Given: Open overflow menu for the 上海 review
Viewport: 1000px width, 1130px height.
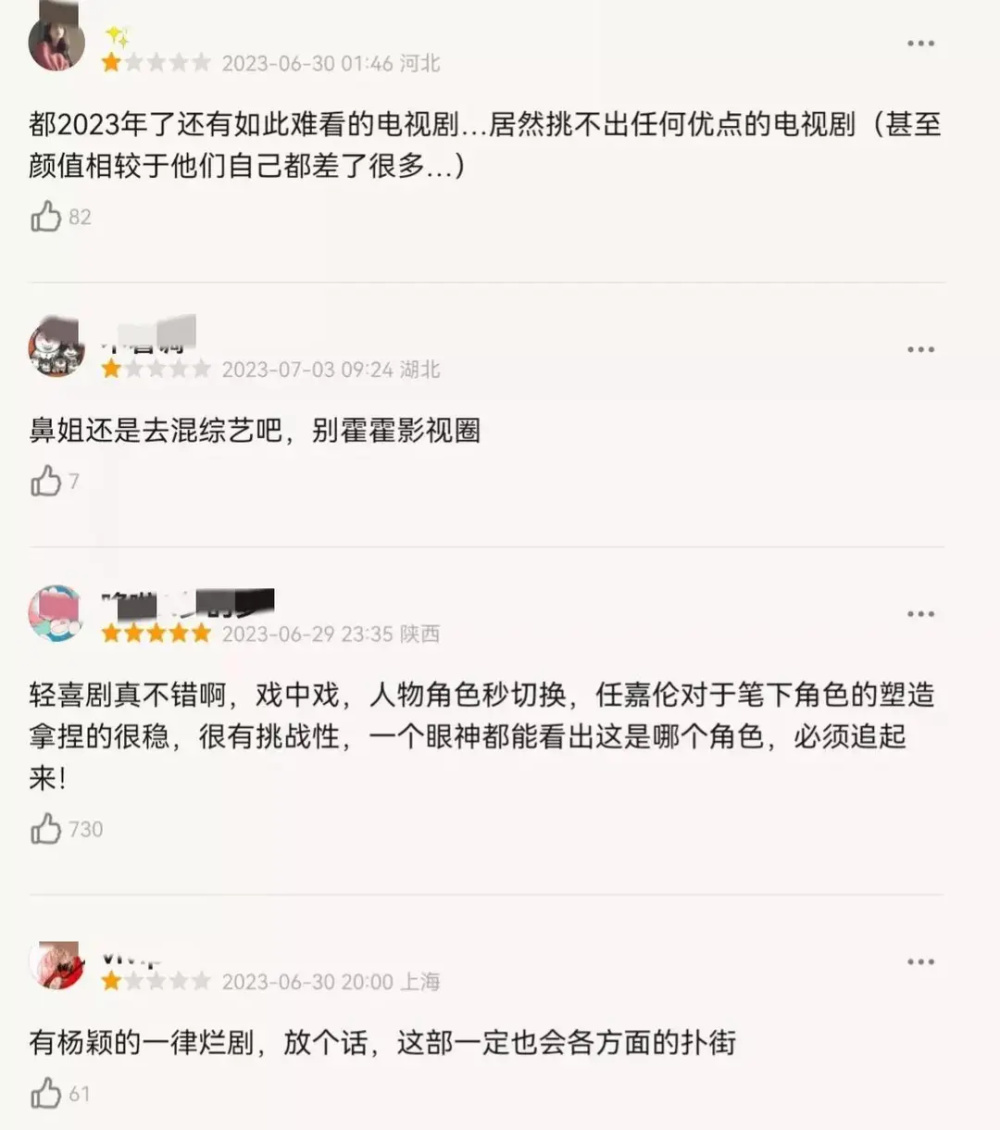Looking at the screenshot, I should 920,961.
